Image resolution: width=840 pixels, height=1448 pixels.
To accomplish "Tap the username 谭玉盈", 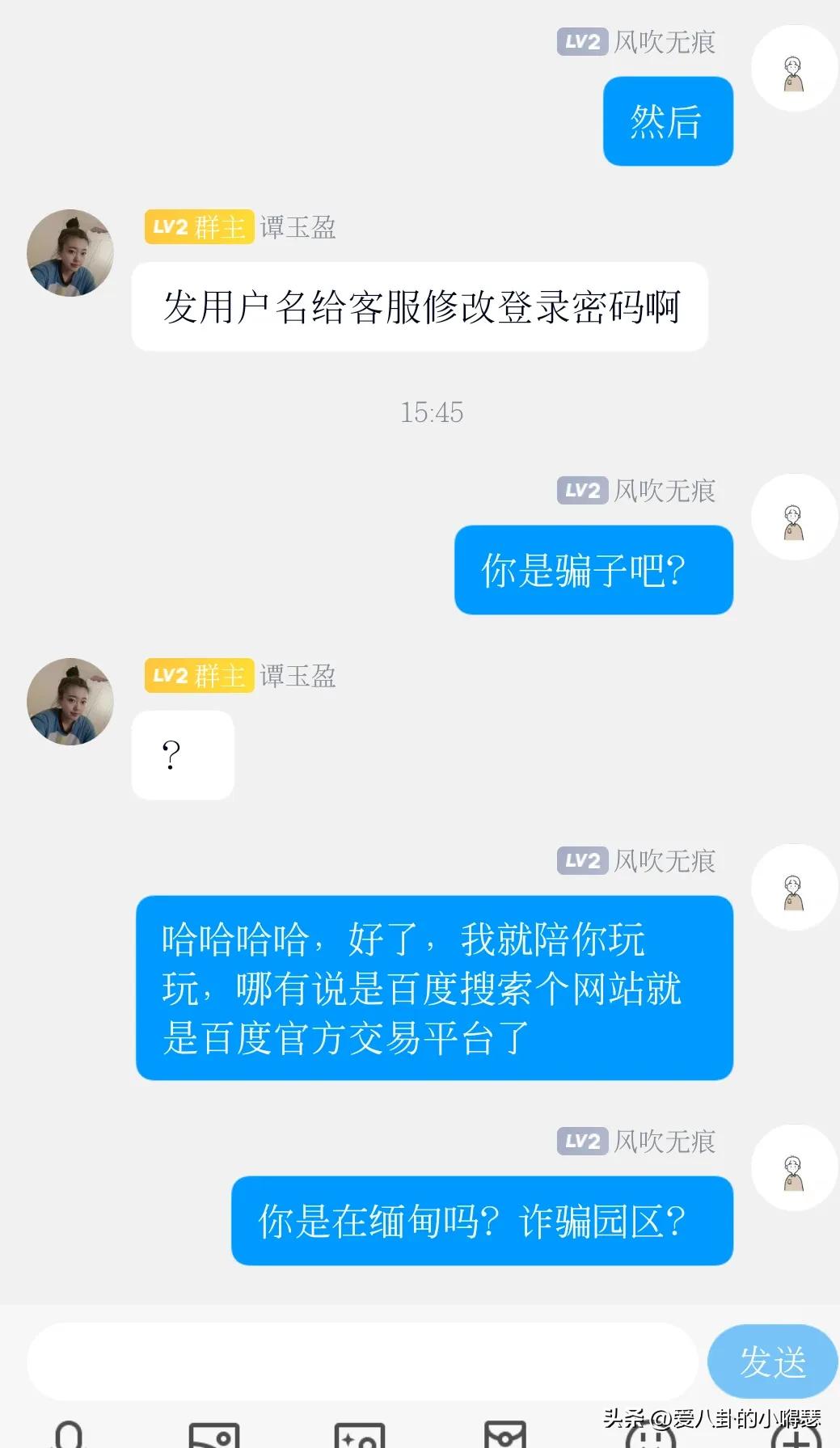I will pyautogui.click(x=298, y=229).
